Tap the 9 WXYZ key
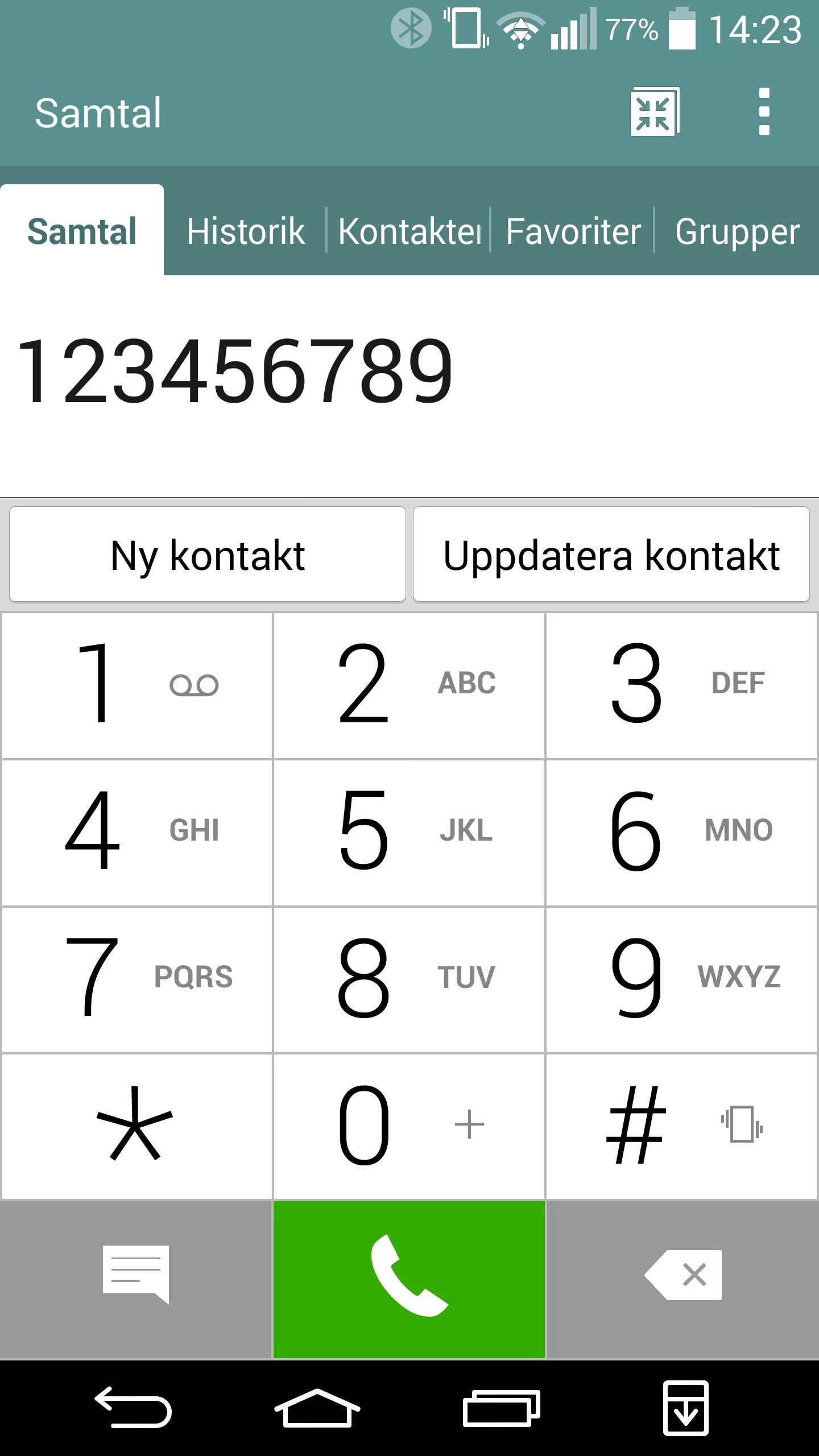The image size is (819, 1456). click(x=681, y=979)
